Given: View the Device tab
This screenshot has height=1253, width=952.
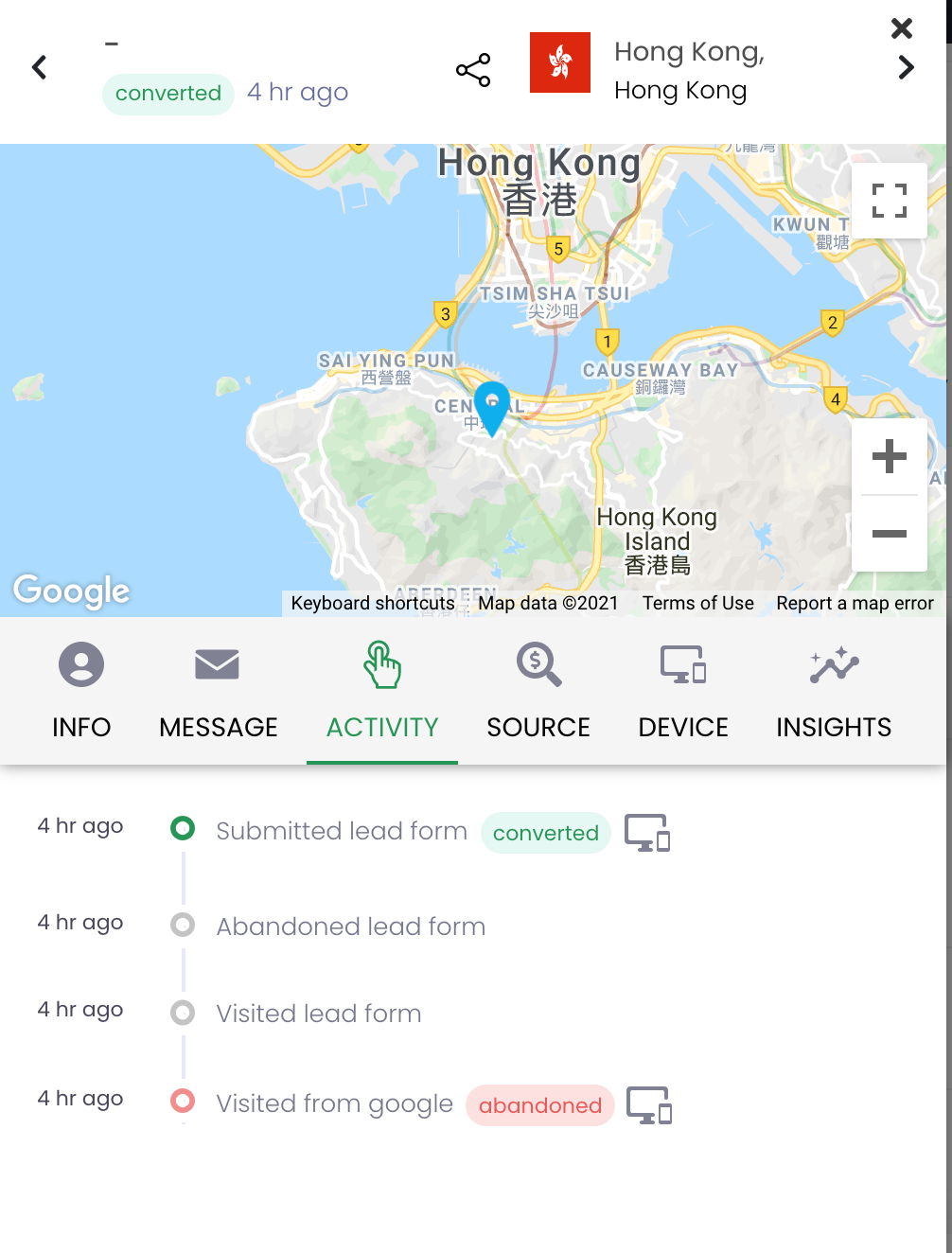Looking at the screenshot, I should pos(683,690).
